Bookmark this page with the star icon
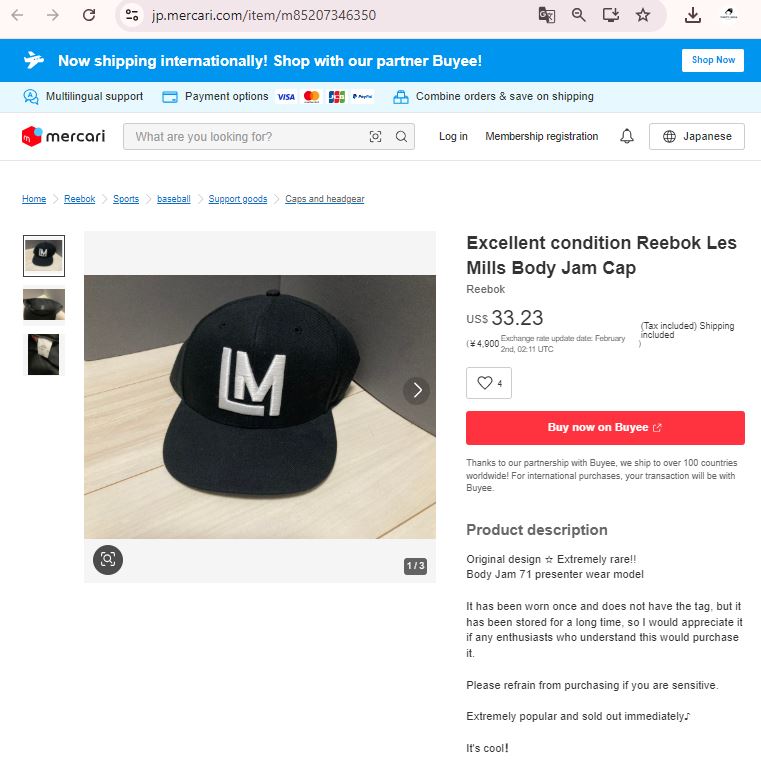This screenshot has width=761, height=767. point(643,15)
